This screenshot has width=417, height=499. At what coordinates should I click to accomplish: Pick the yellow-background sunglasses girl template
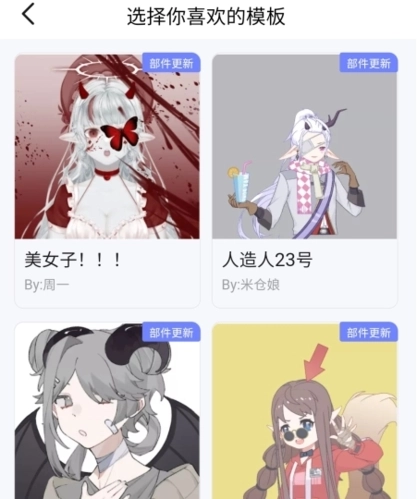pyautogui.click(x=305, y=411)
